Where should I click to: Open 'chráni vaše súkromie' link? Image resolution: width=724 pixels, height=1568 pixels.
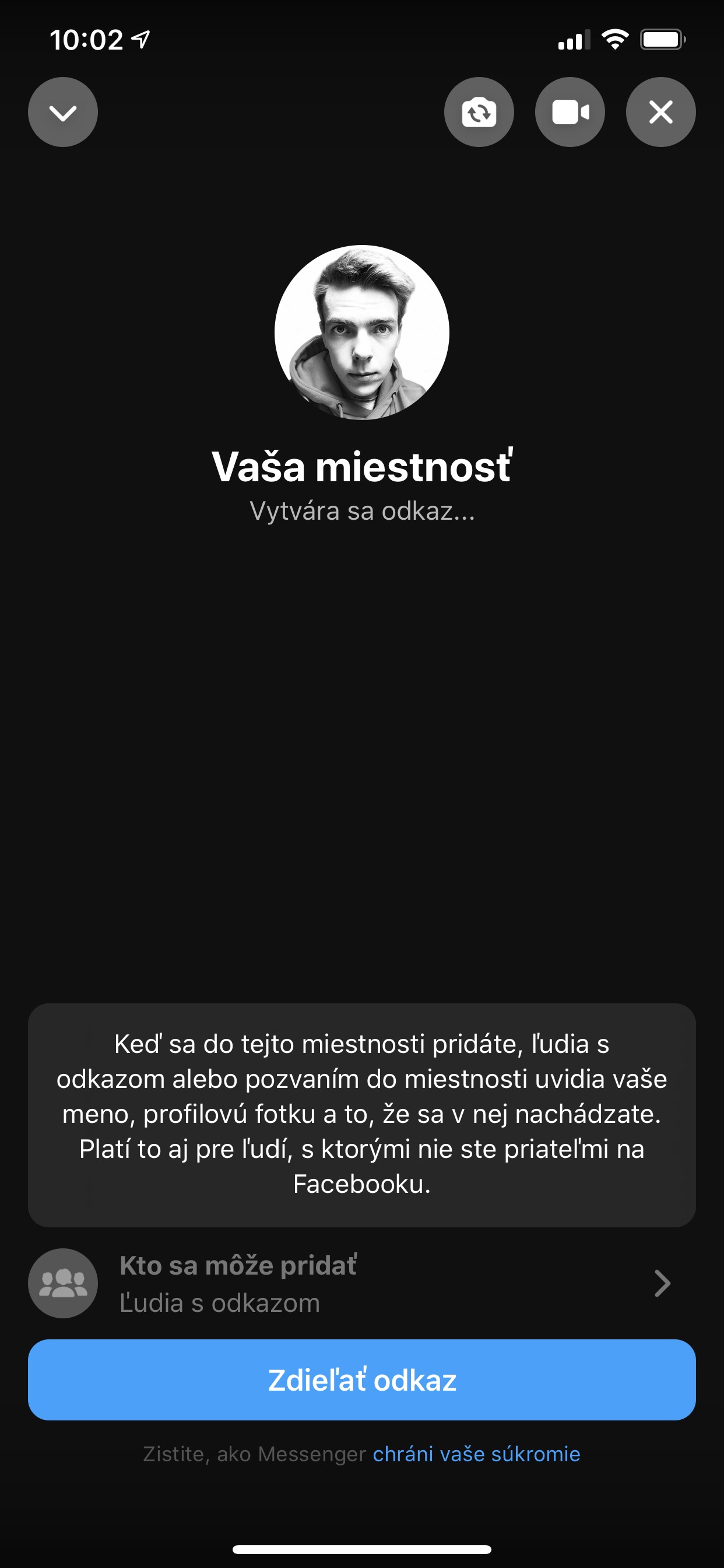[x=476, y=1454]
